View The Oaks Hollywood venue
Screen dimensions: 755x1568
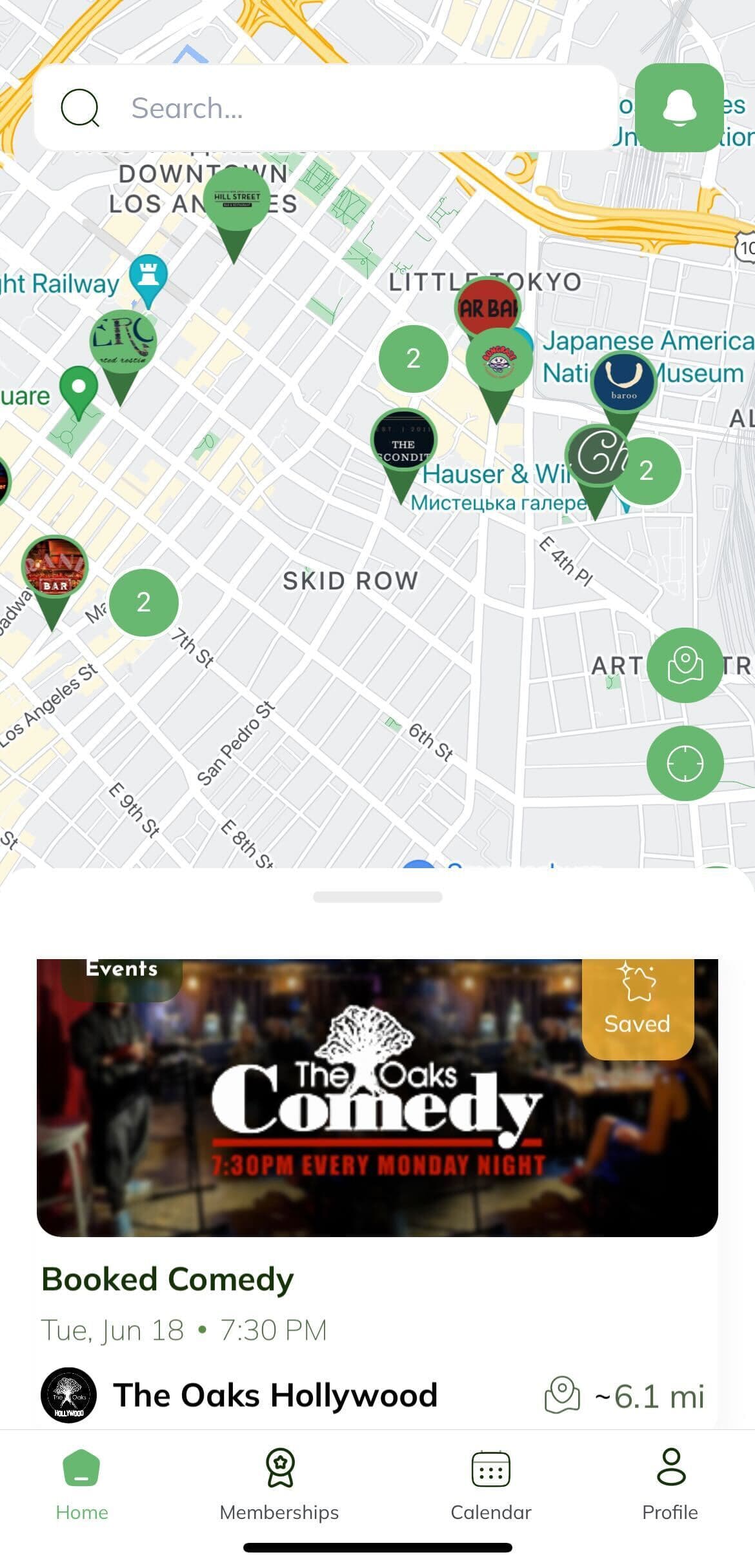pyautogui.click(x=276, y=1395)
